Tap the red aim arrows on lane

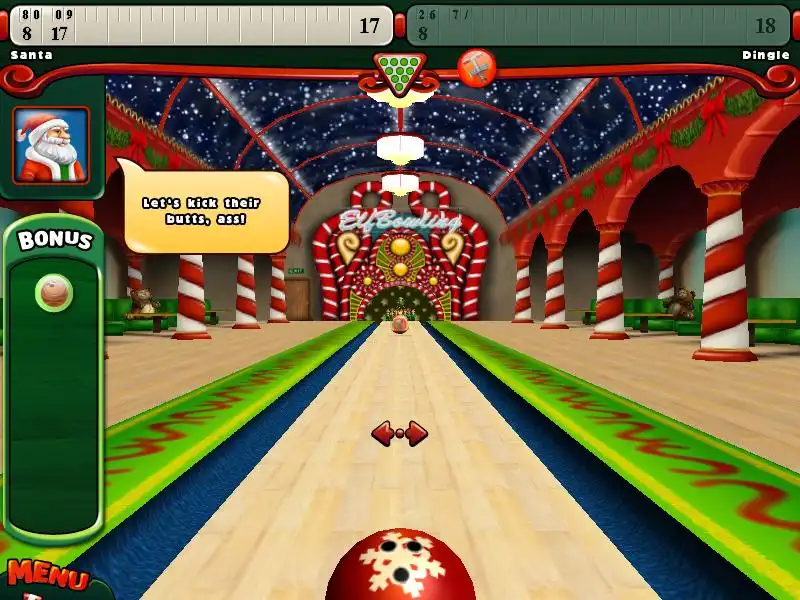[399, 433]
